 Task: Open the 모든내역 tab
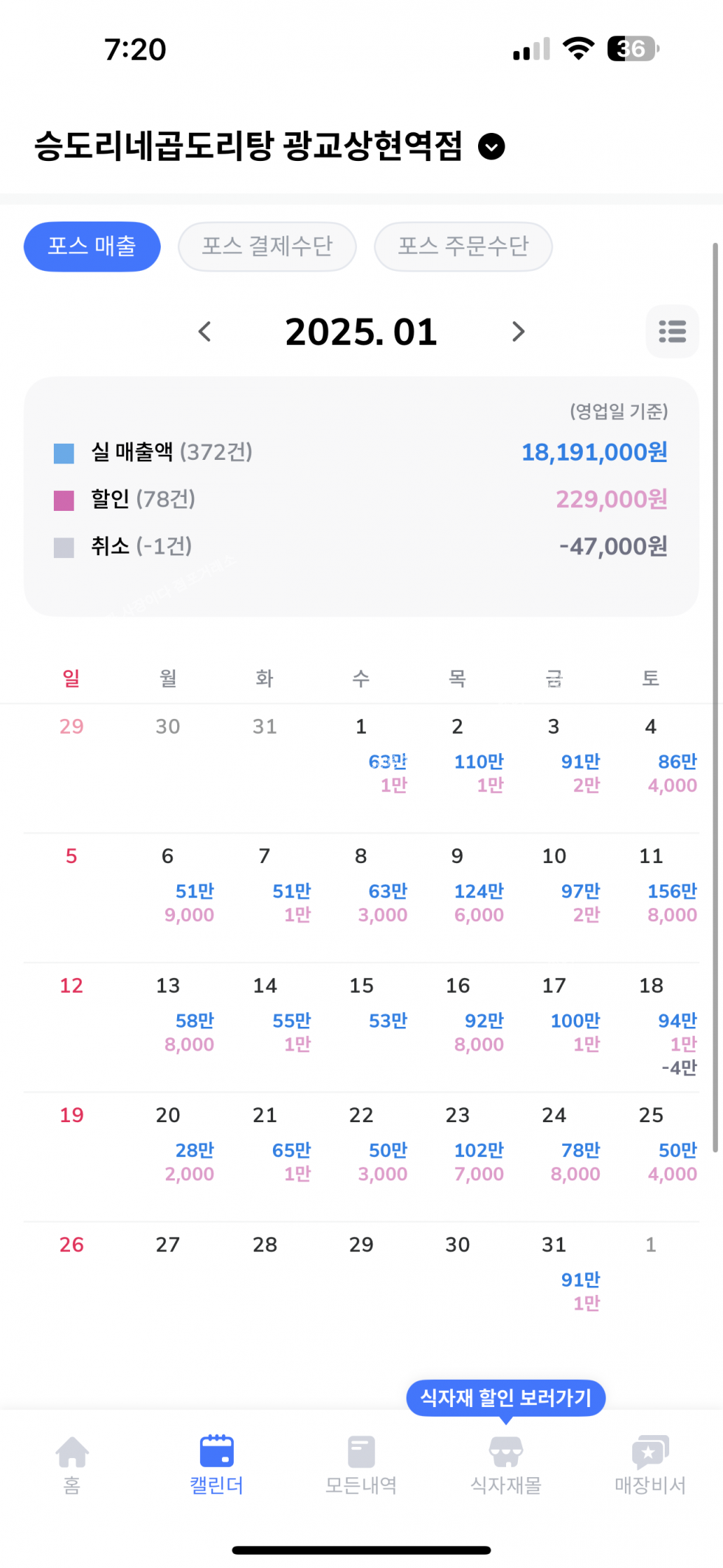361,1465
